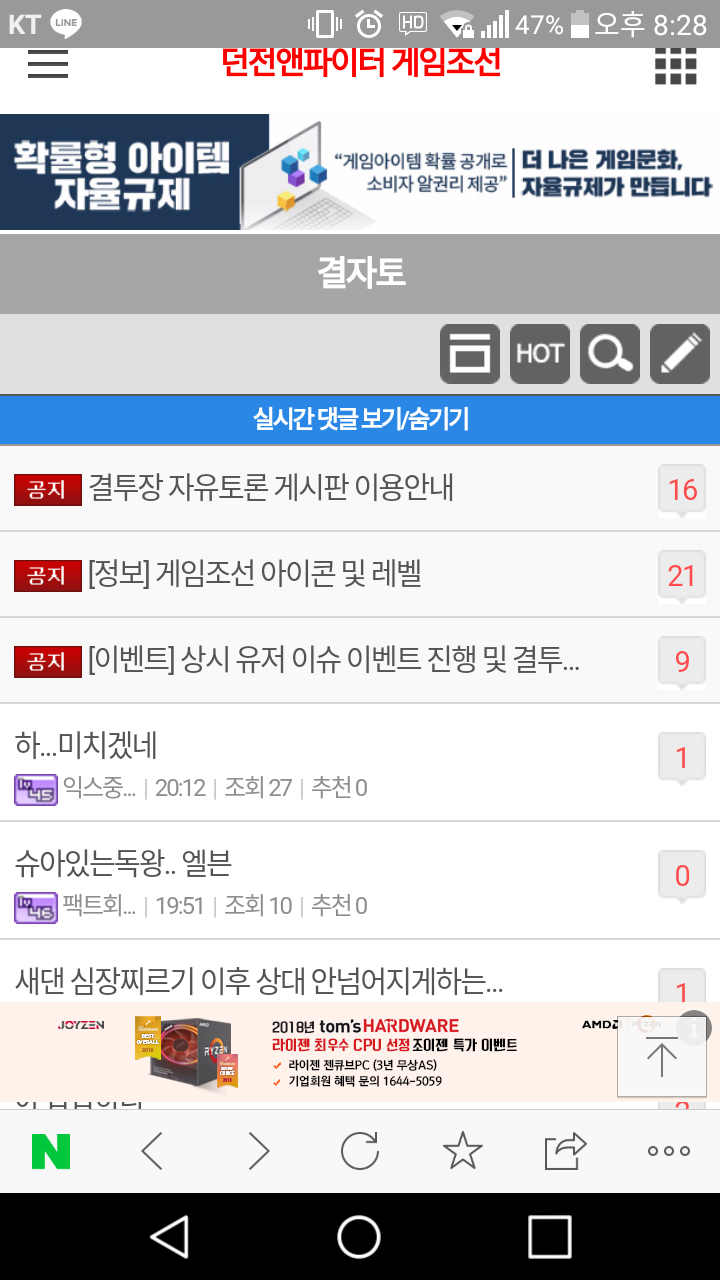Go back to previous page in browser
Screen dimensions: 720x1280
click(x=153, y=1152)
